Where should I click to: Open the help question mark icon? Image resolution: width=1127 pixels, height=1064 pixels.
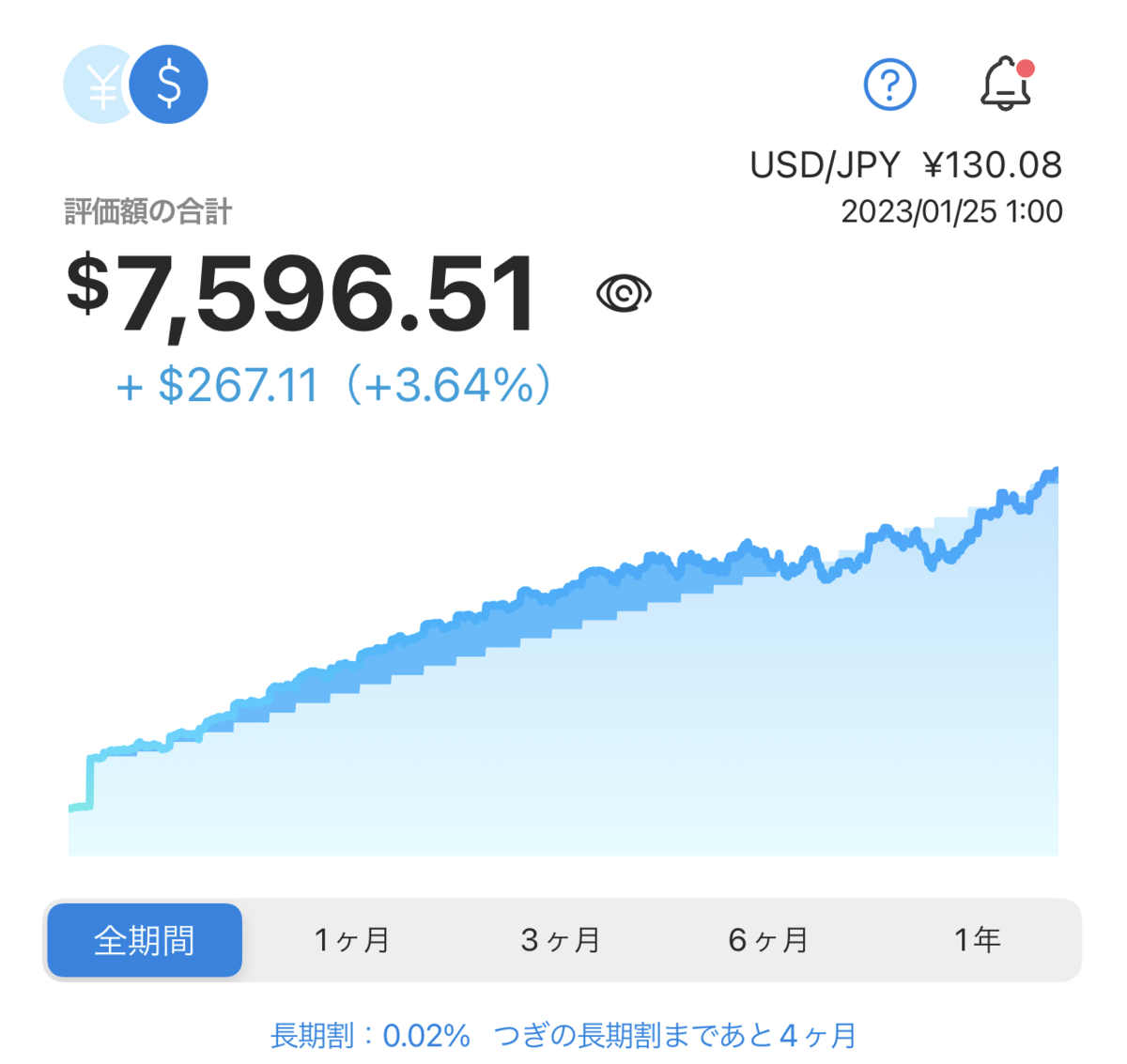click(x=889, y=85)
